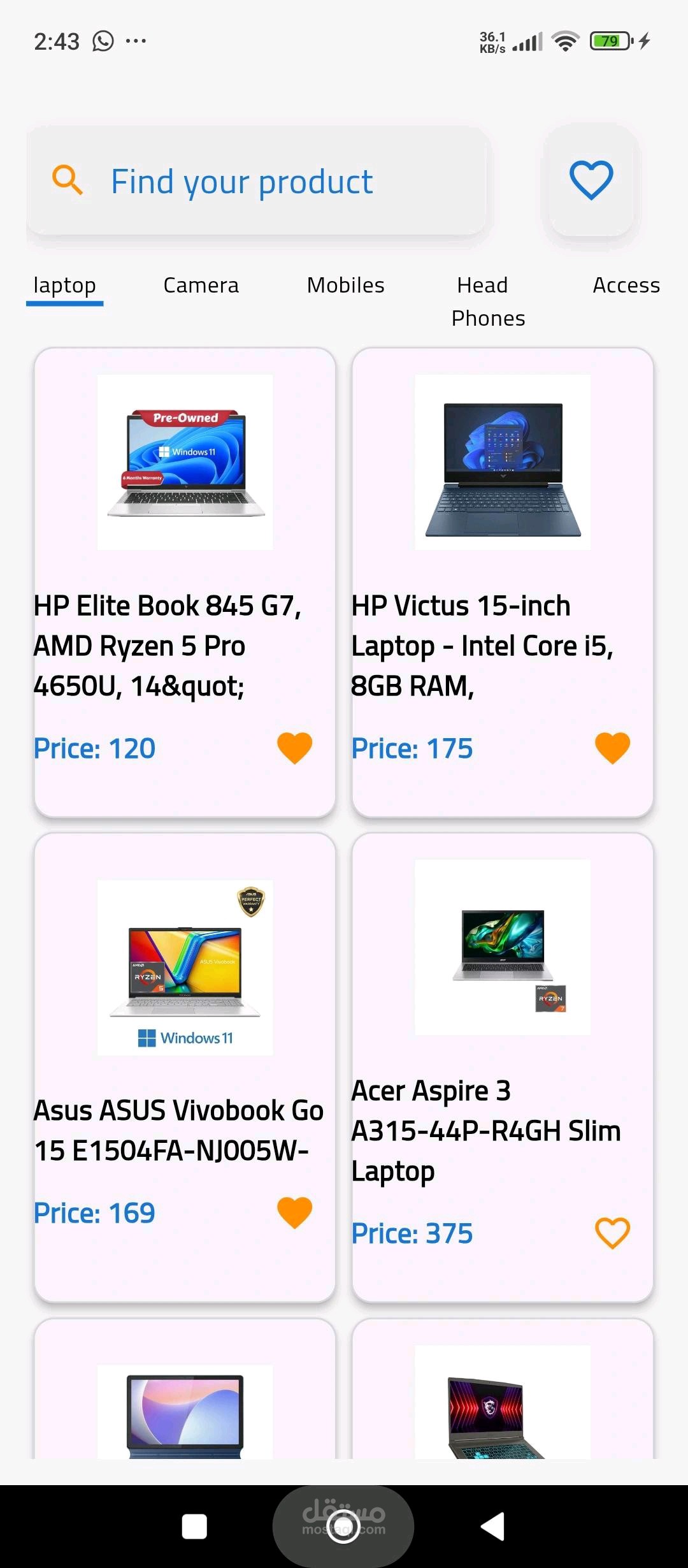Tap the Find your product search field
Screen dimensions: 688x1568
255,182
